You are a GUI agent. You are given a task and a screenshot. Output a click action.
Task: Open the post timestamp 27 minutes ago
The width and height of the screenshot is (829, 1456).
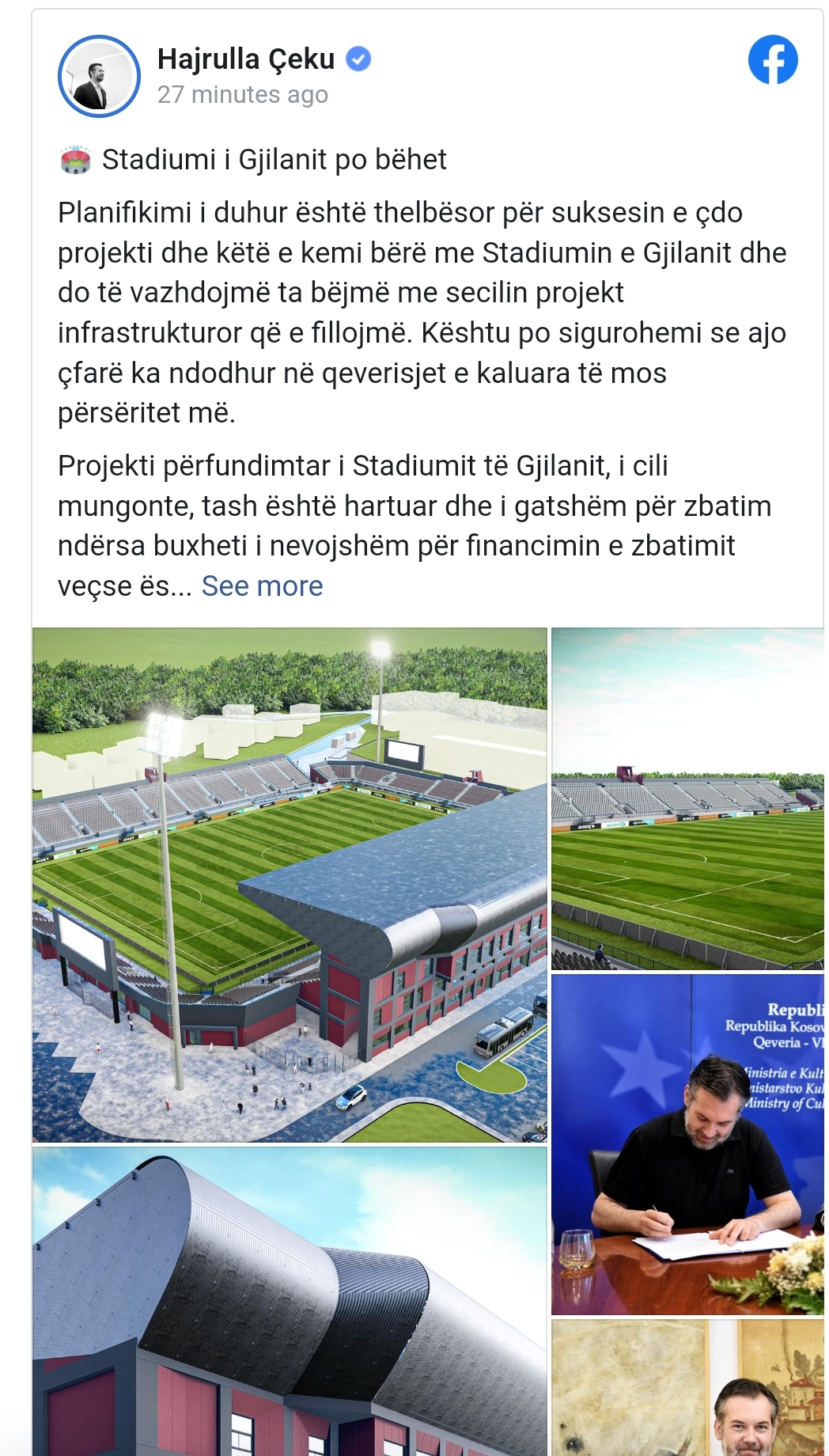(x=242, y=95)
